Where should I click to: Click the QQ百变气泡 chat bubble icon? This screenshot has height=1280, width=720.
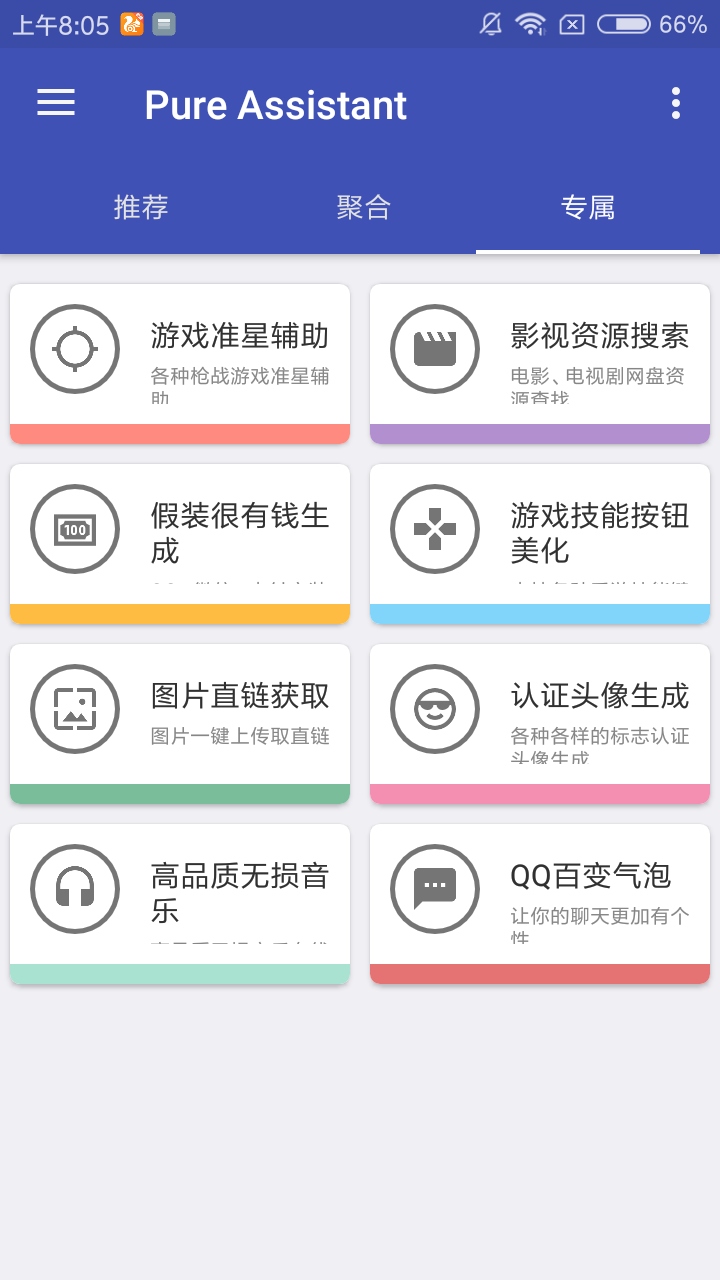pyautogui.click(x=435, y=888)
